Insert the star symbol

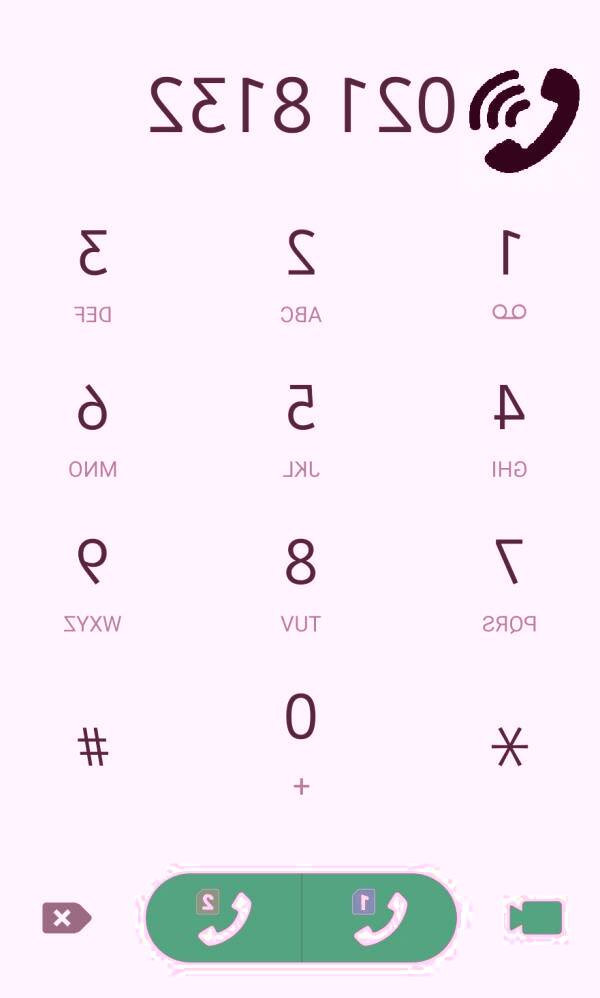(509, 747)
